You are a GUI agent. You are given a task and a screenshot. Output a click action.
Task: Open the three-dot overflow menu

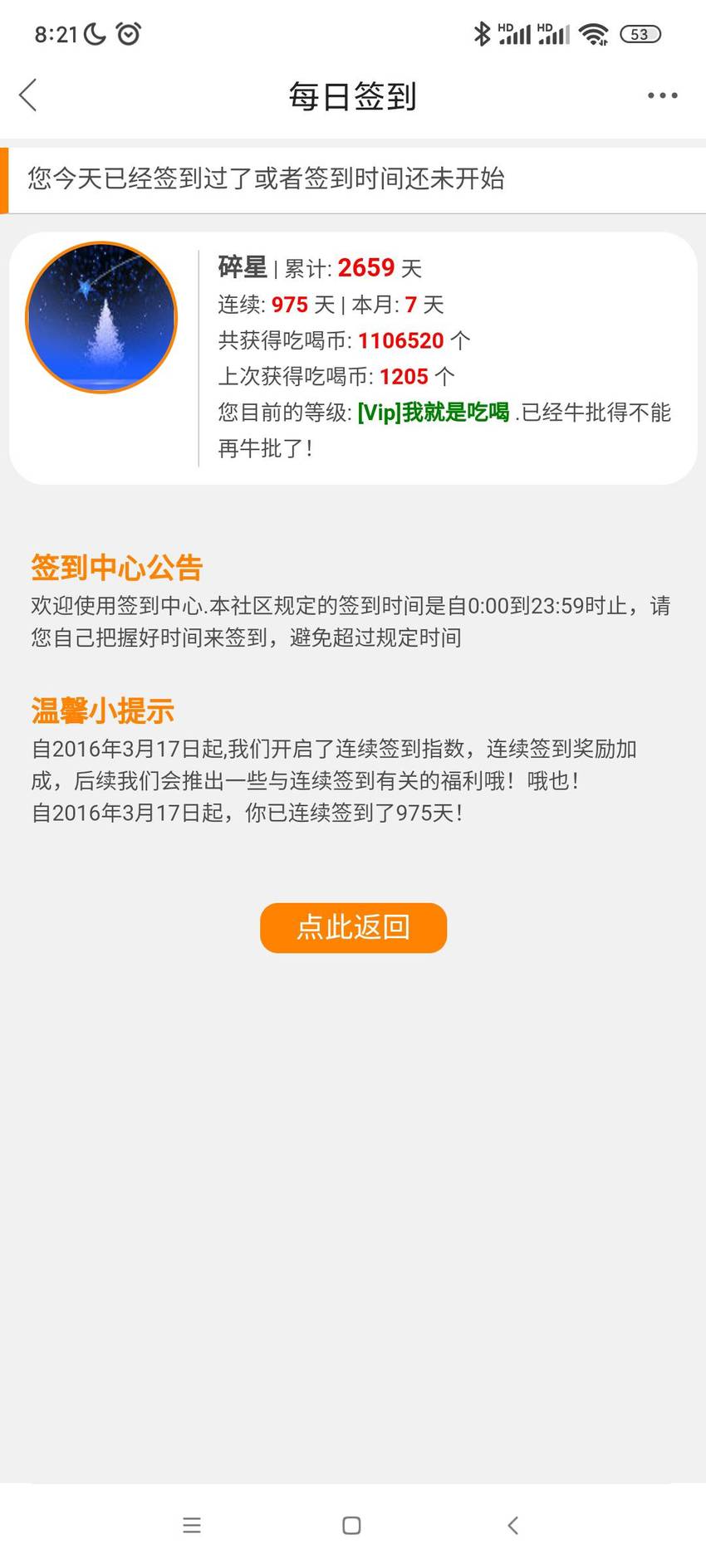[662, 95]
